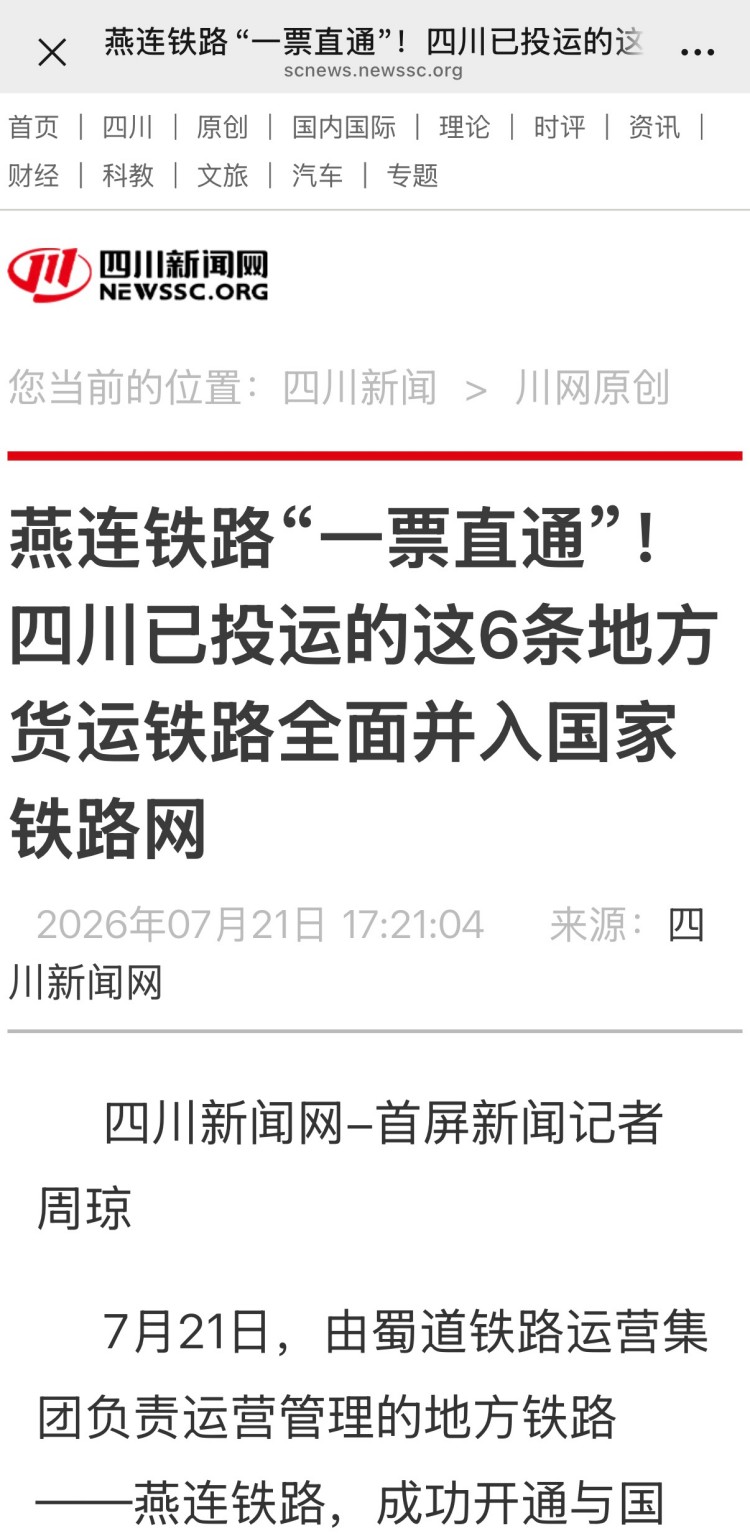Open the 财经 section
The width and height of the screenshot is (750, 1536).
click(34, 175)
